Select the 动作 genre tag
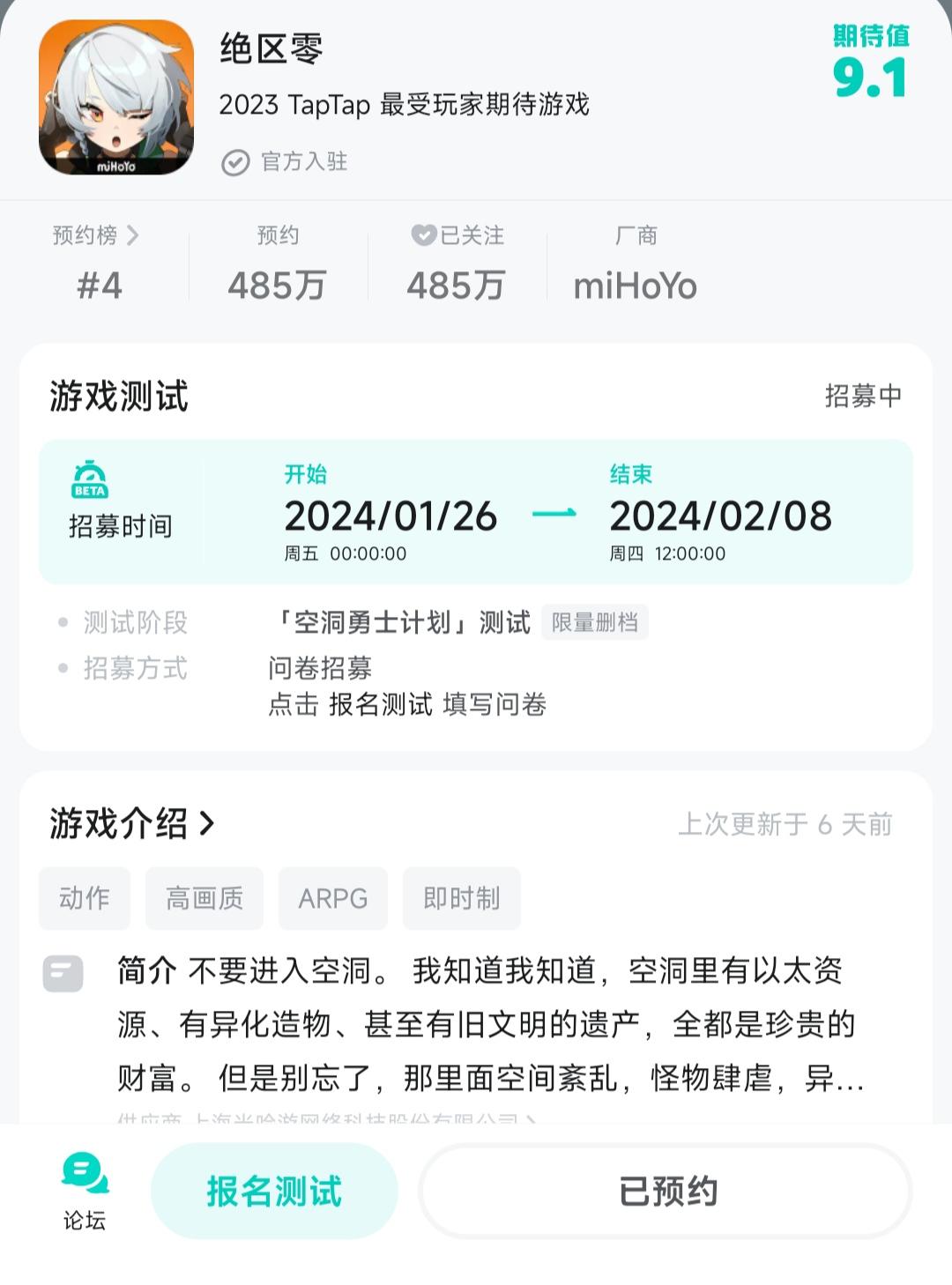Screen dimensions: 952x1285 [x=84, y=899]
